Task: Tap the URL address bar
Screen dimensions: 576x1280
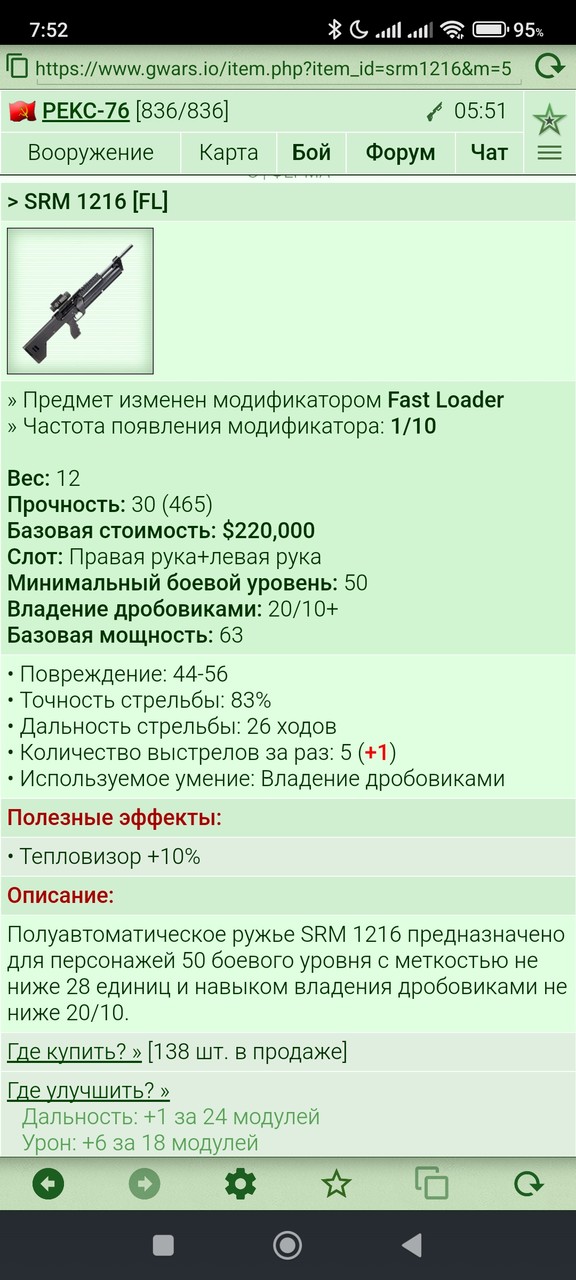Action: (274, 68)
